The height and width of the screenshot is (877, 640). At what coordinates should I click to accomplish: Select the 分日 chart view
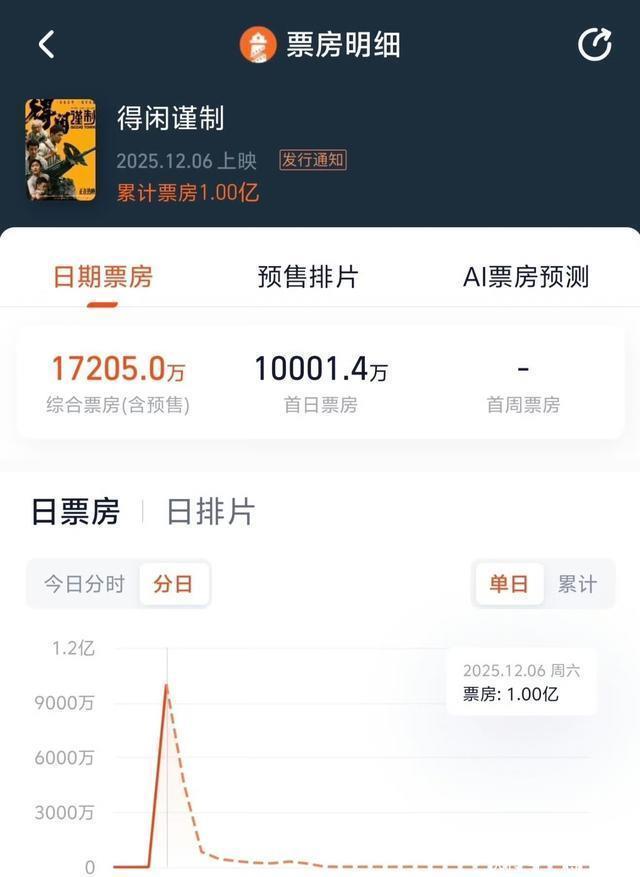tap(173, 584)
